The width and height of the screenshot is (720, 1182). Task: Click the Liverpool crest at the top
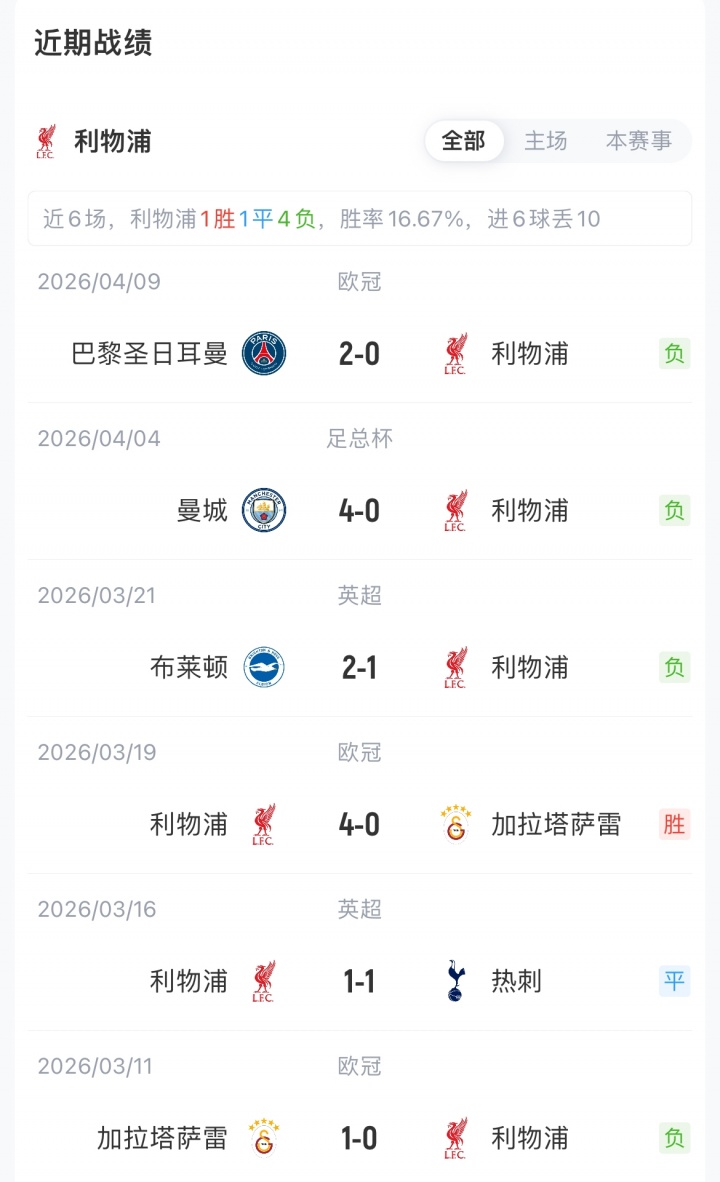46,140
